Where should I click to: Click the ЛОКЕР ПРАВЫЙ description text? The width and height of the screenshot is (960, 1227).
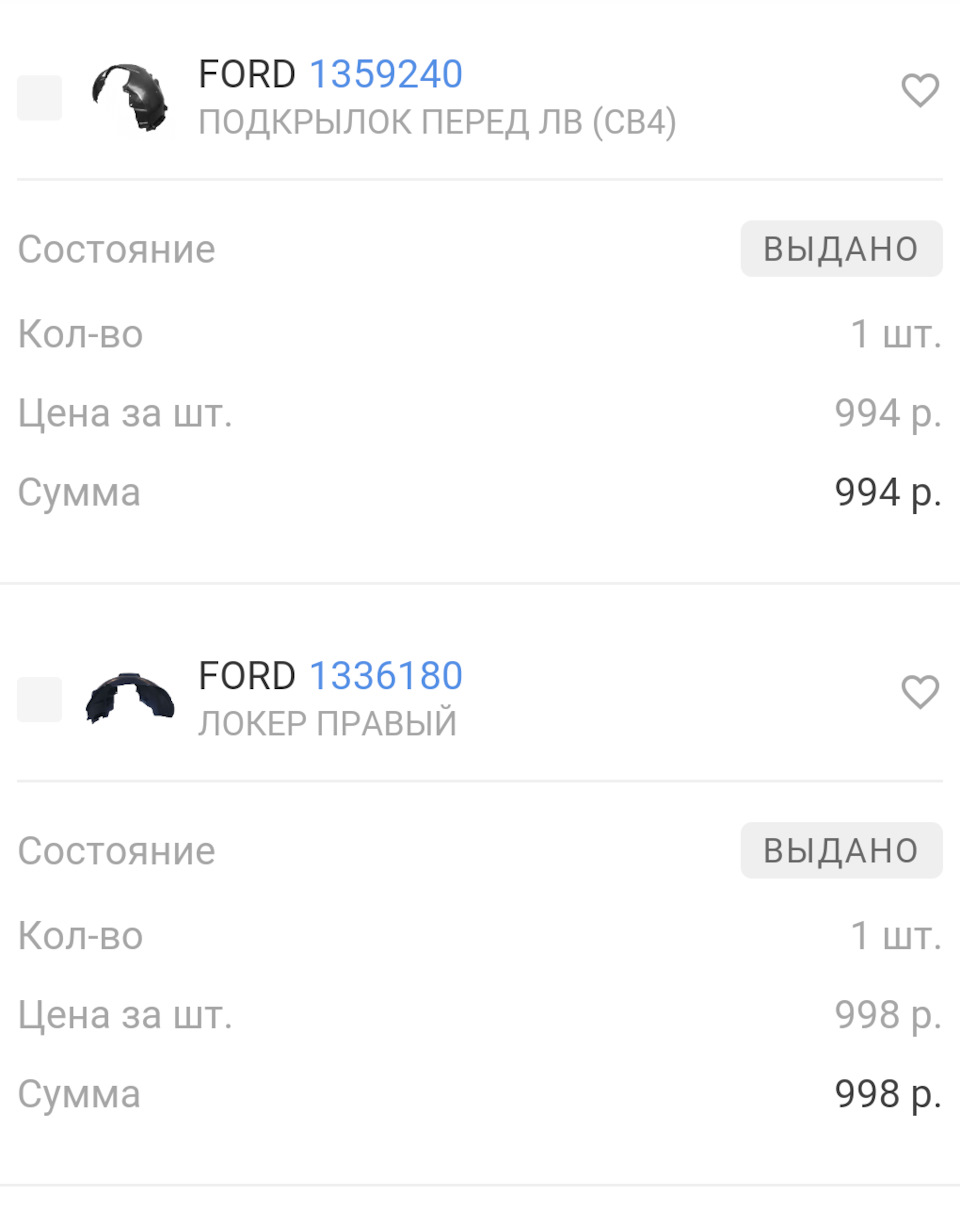pos(328,722)
